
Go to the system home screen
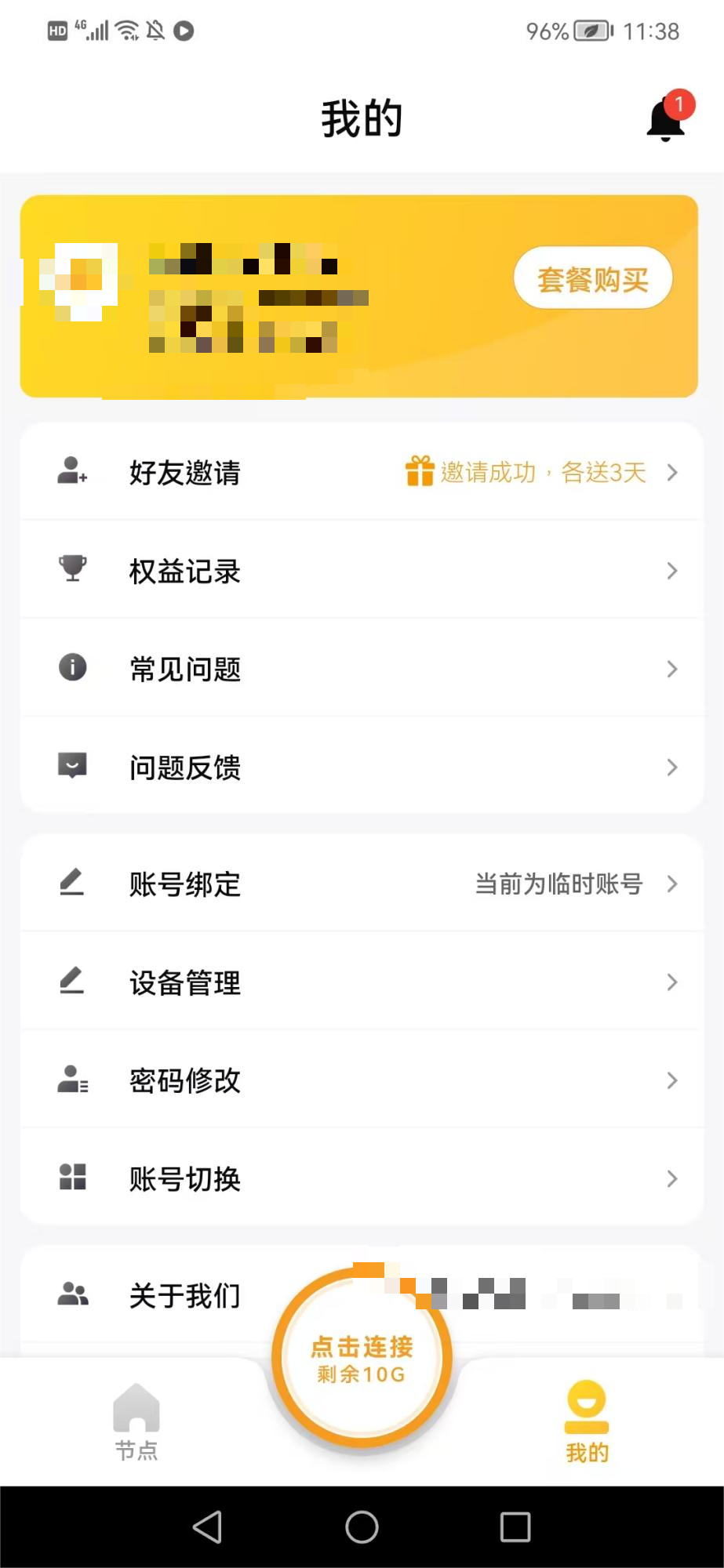pyautogui.click(x=362, y=1526)
